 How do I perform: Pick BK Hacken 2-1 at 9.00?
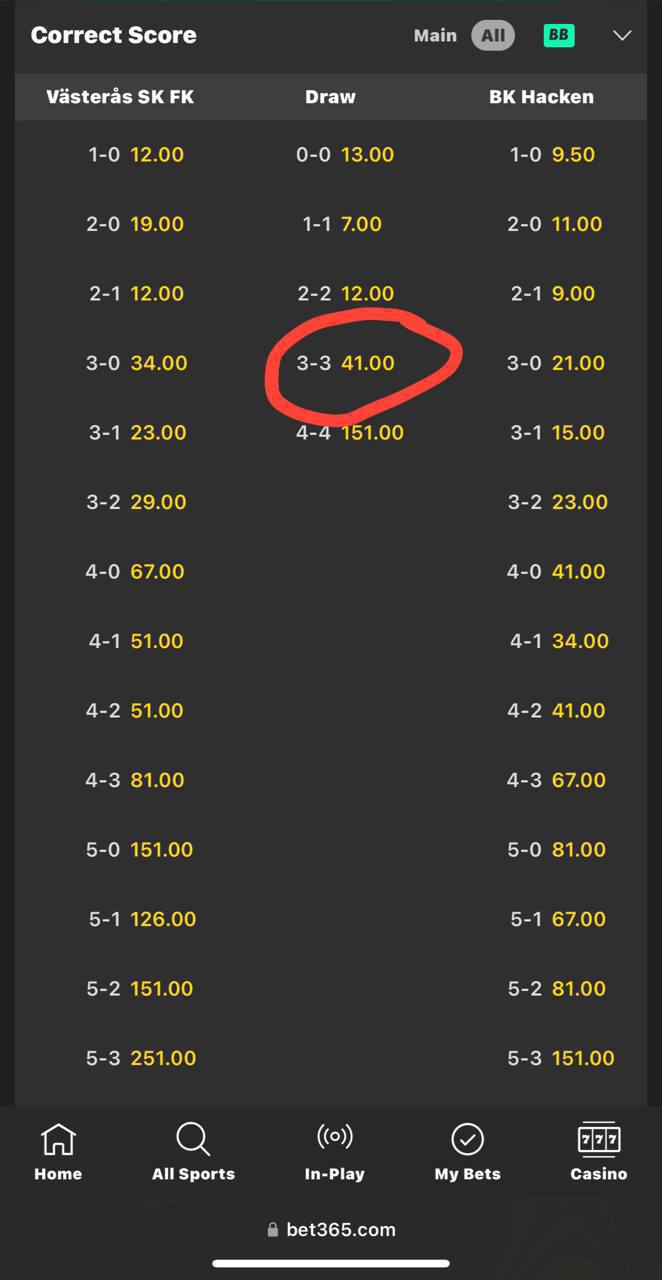click(552, 294)
